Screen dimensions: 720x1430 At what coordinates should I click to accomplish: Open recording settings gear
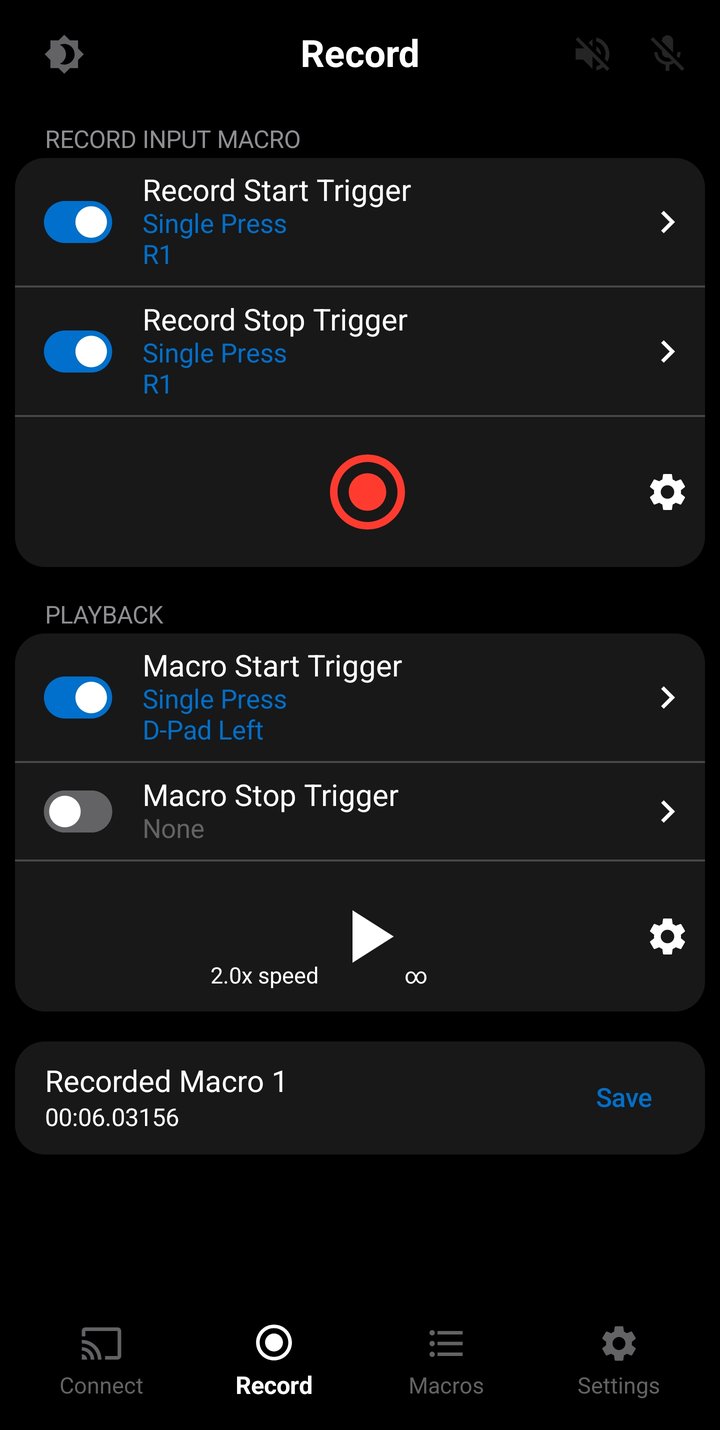click(x=667, y=491)
